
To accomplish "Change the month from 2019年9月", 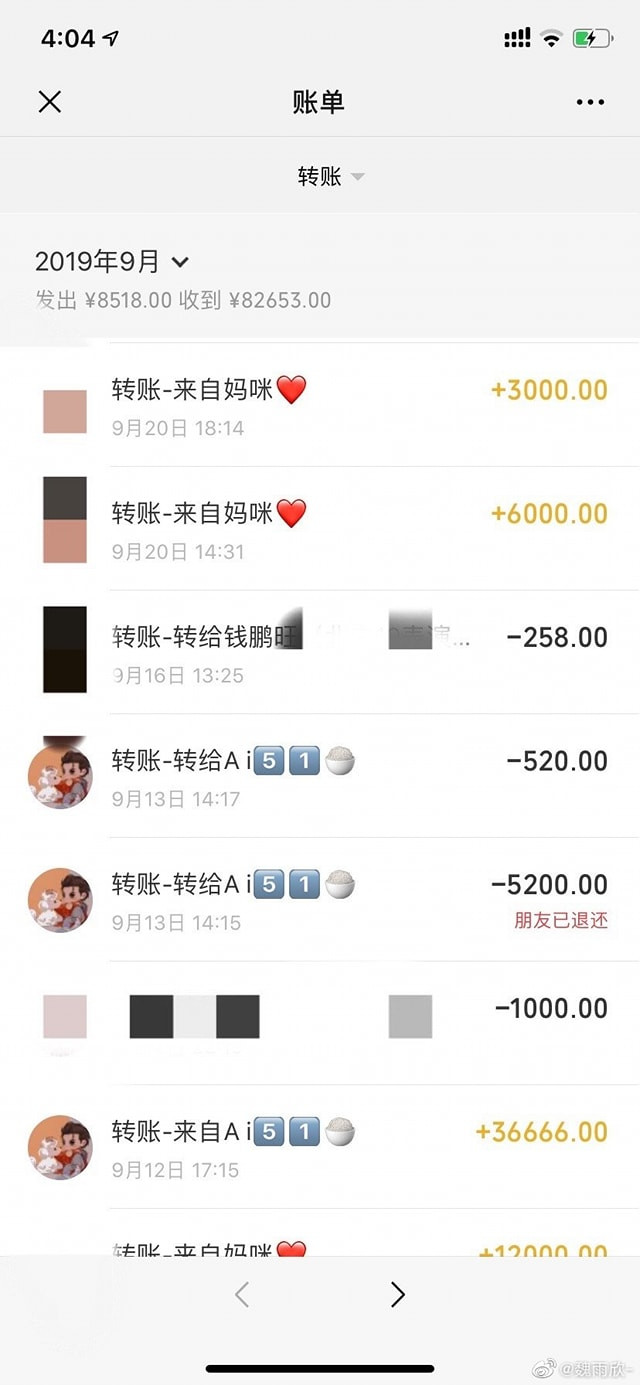I will point(112,262).
